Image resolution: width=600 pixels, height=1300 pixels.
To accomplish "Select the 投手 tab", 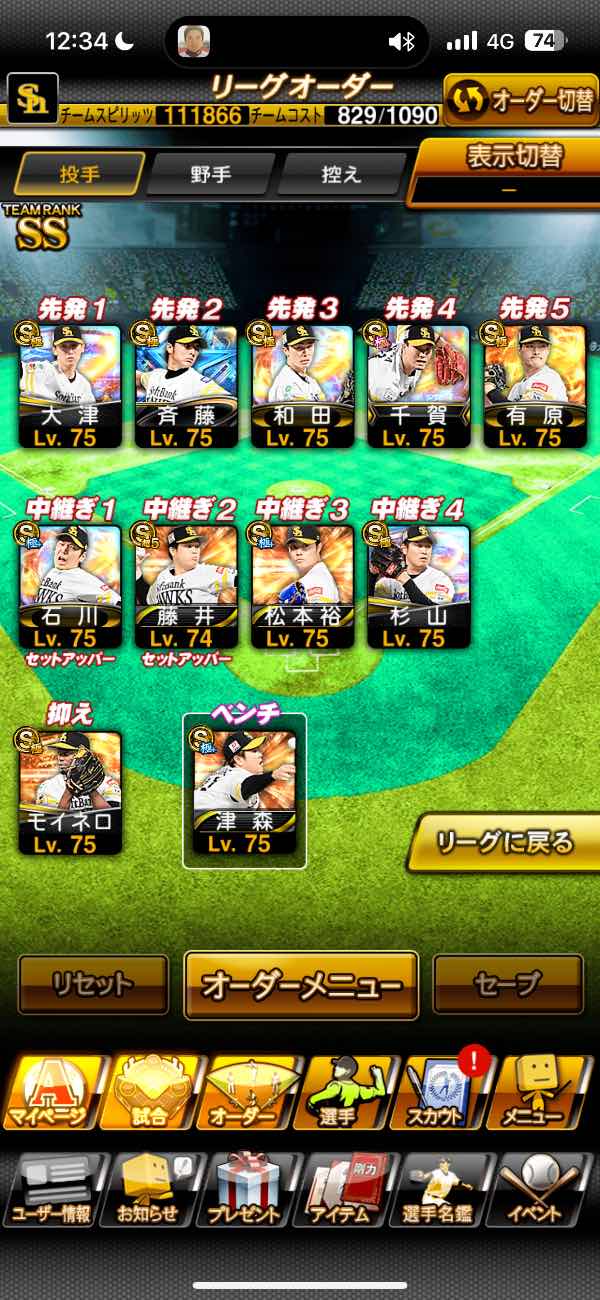I will point(79,174).
